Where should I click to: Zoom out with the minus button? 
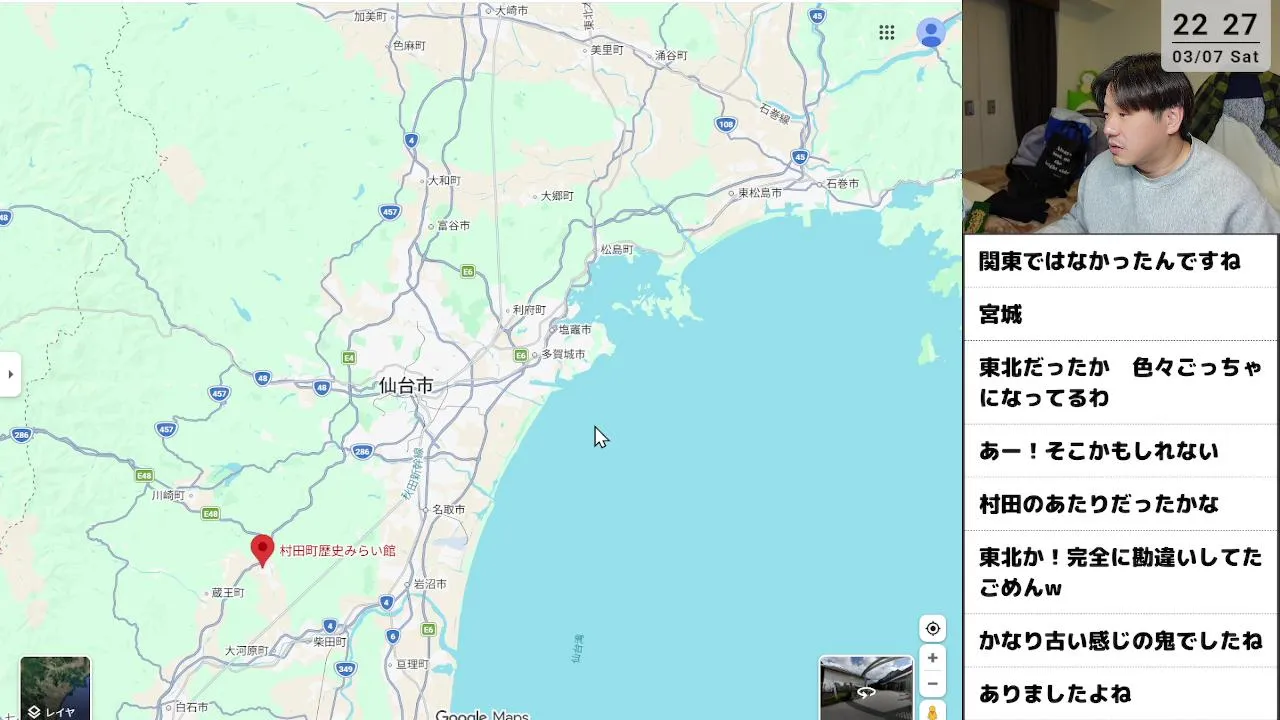pos(932,684)
